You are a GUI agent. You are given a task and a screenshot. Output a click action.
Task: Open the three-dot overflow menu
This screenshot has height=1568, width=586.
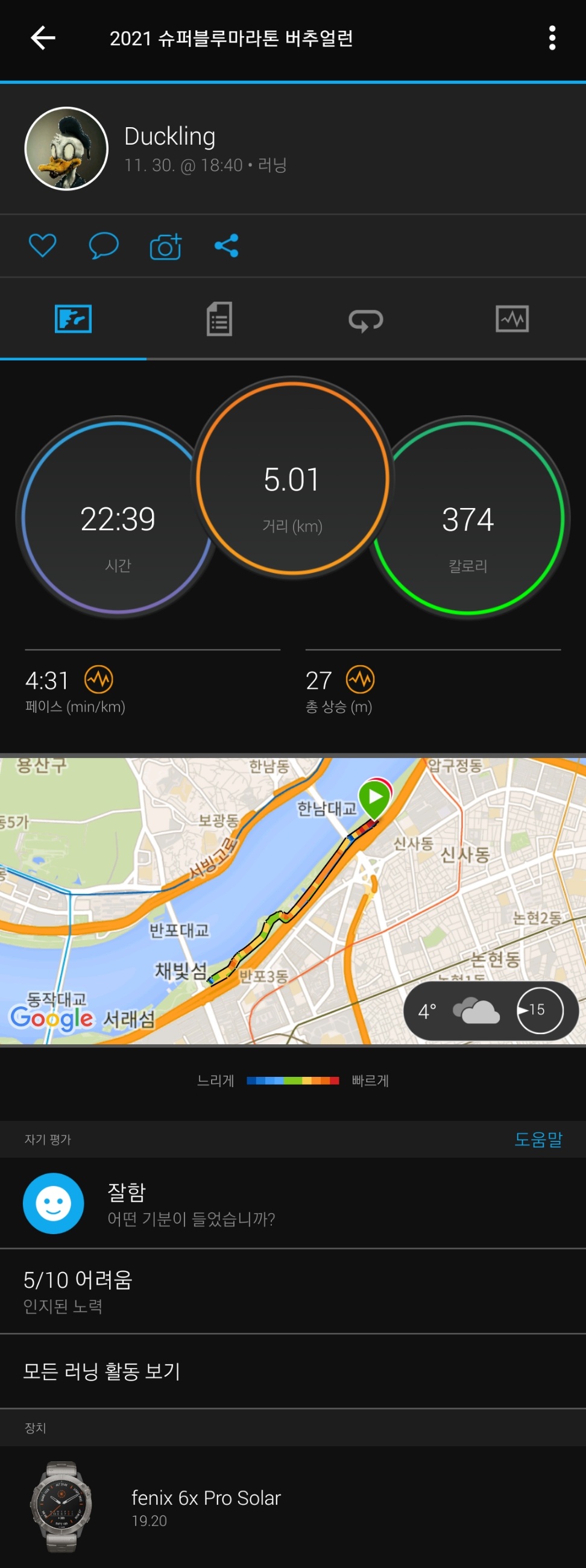tap(552, 38)
